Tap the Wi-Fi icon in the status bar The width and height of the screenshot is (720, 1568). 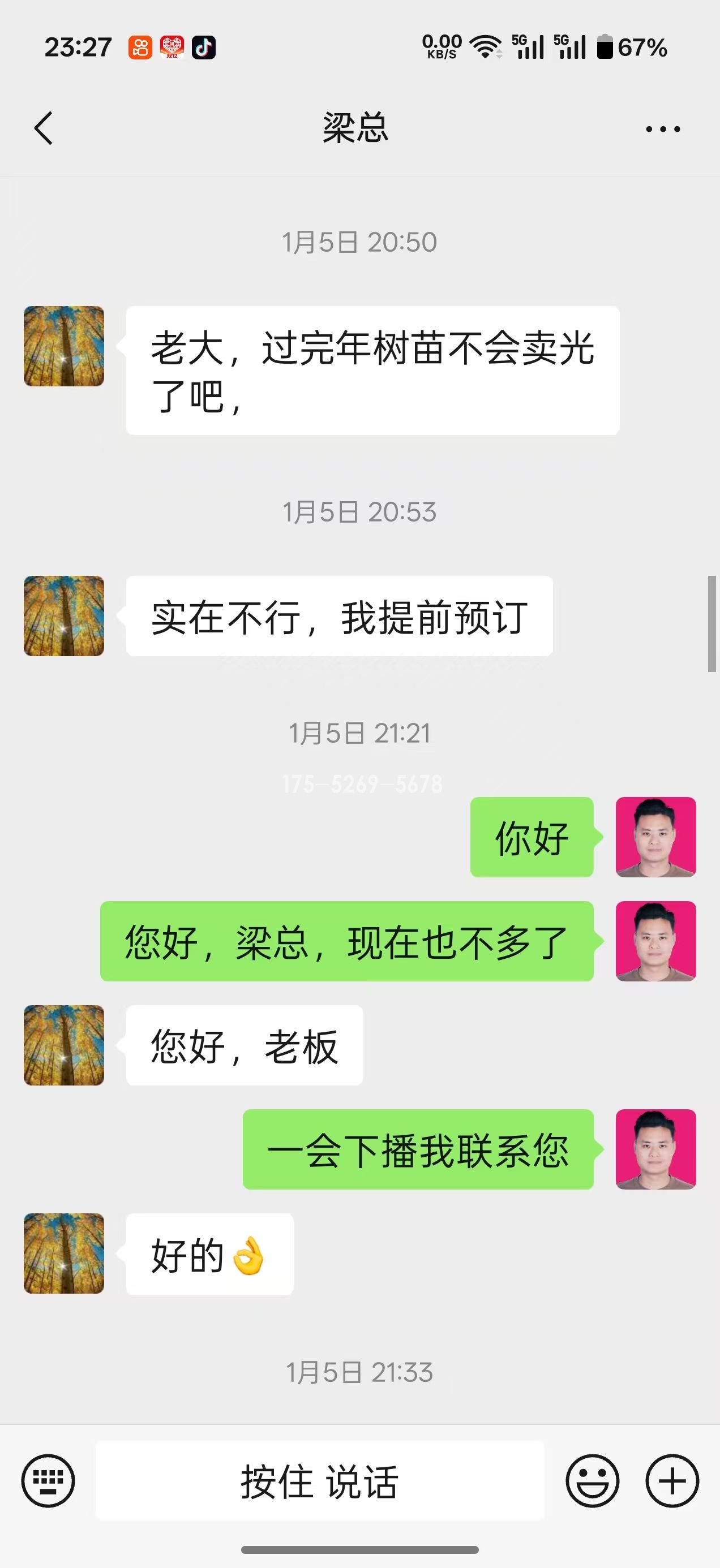[x=485, y=47]
